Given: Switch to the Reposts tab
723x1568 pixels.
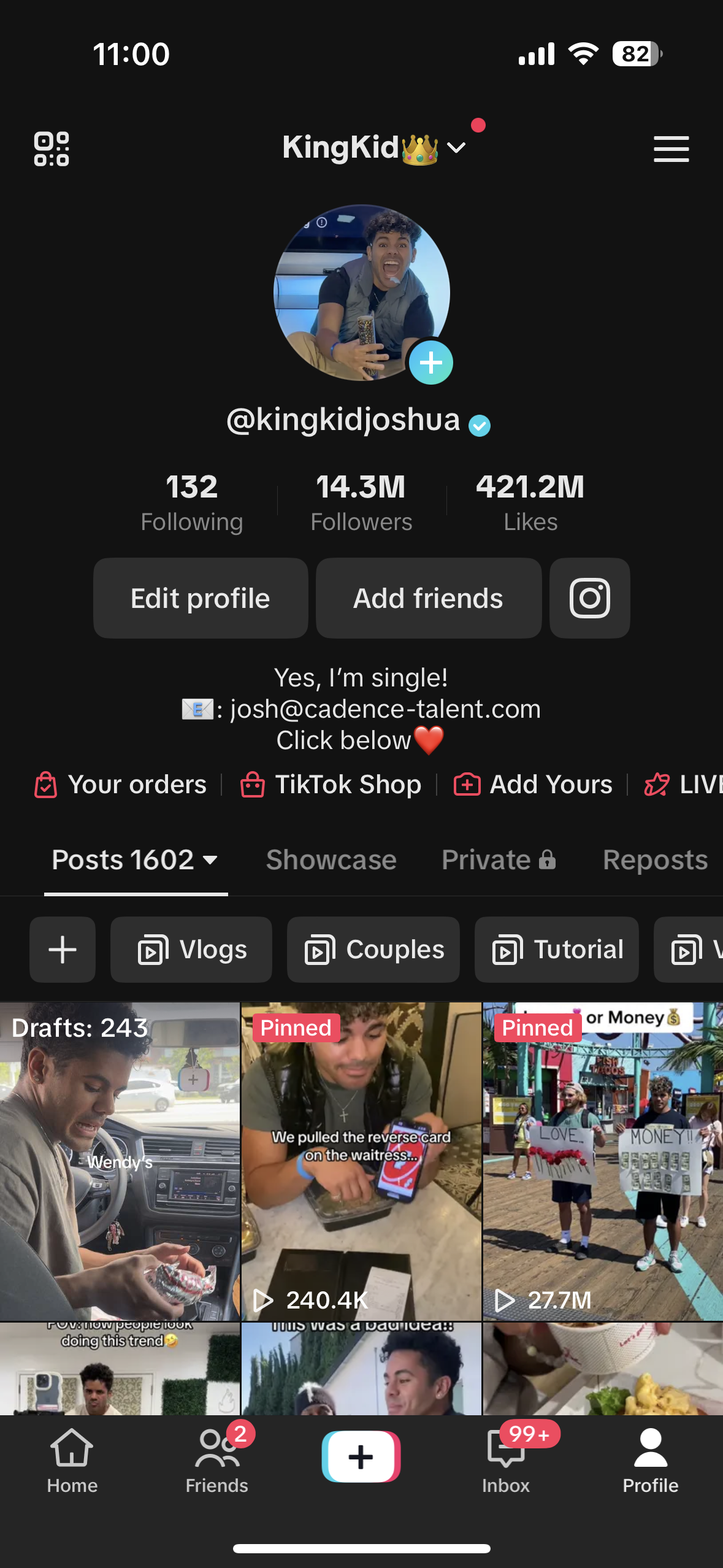Looking at the screenshot, I should (x=655, y=860).
